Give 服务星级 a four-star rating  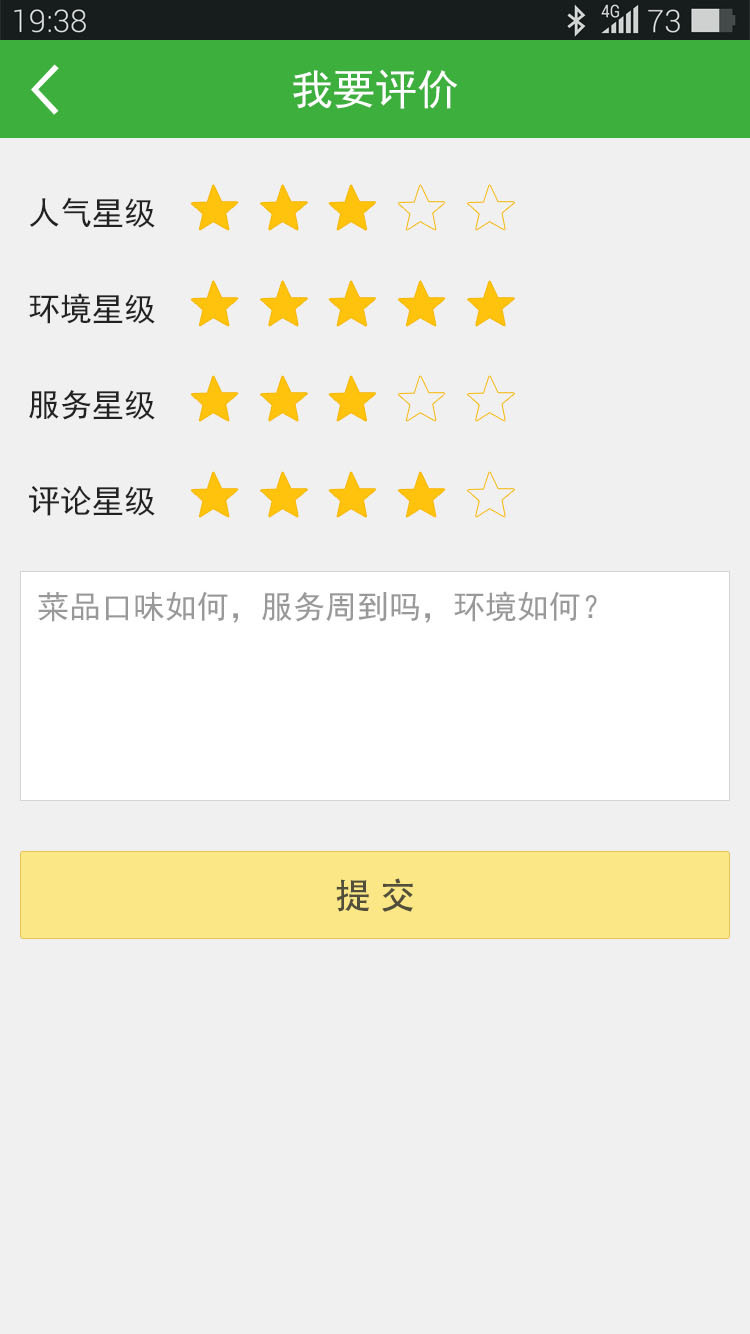pyautogui.click(x=421, y=400)
